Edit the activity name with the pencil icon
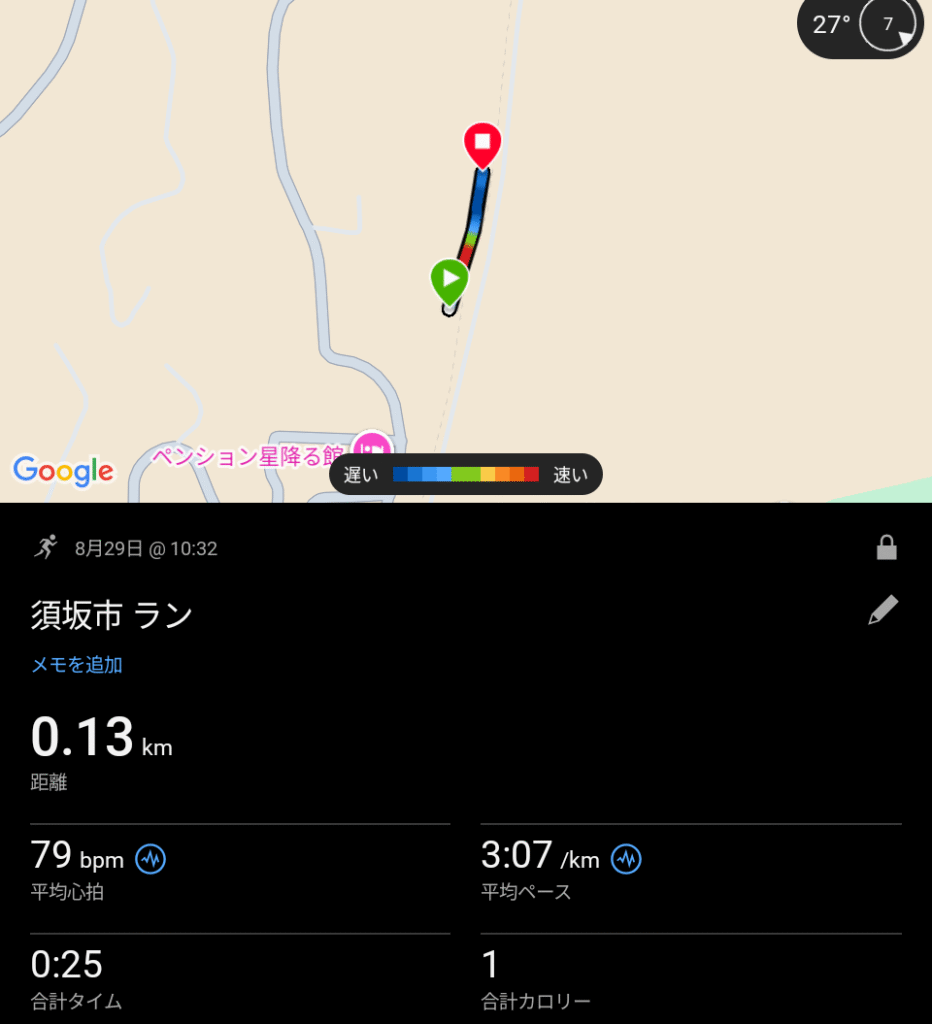Screen dimensions: 932x1024 tap(883, 610)
